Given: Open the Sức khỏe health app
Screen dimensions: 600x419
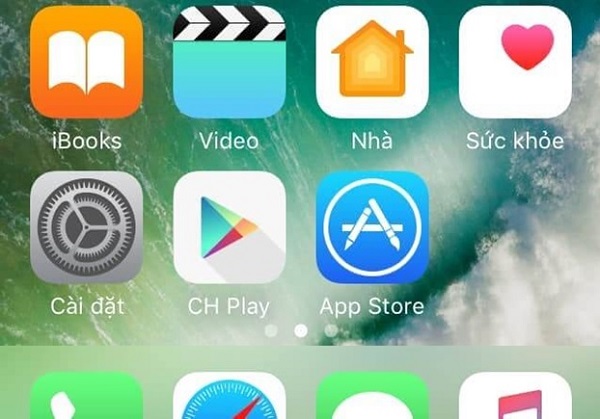Looking at the screenshot, I should pos(515,60).
